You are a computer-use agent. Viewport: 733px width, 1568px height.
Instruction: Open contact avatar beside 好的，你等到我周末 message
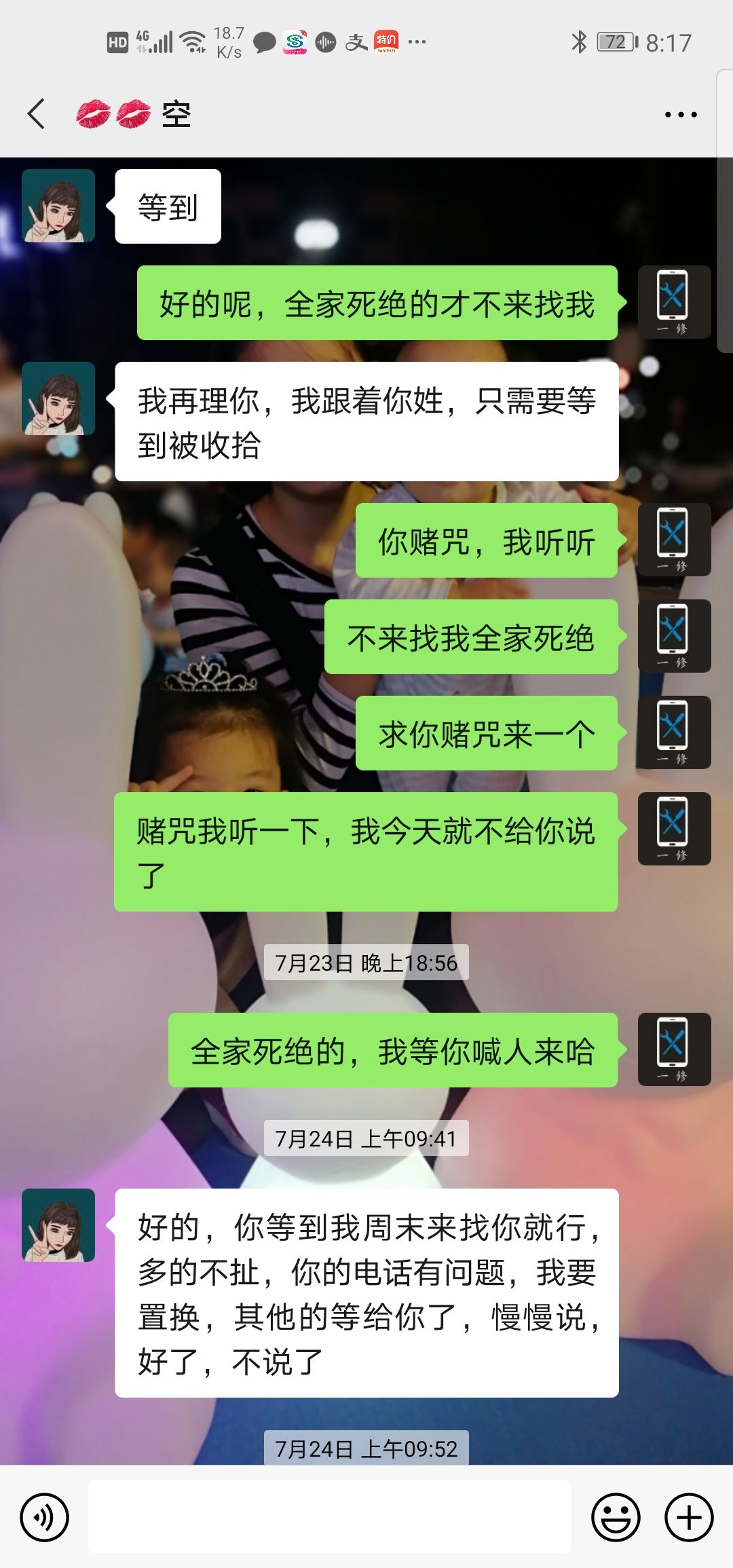pyautogui.click(x=58, y=1226)
